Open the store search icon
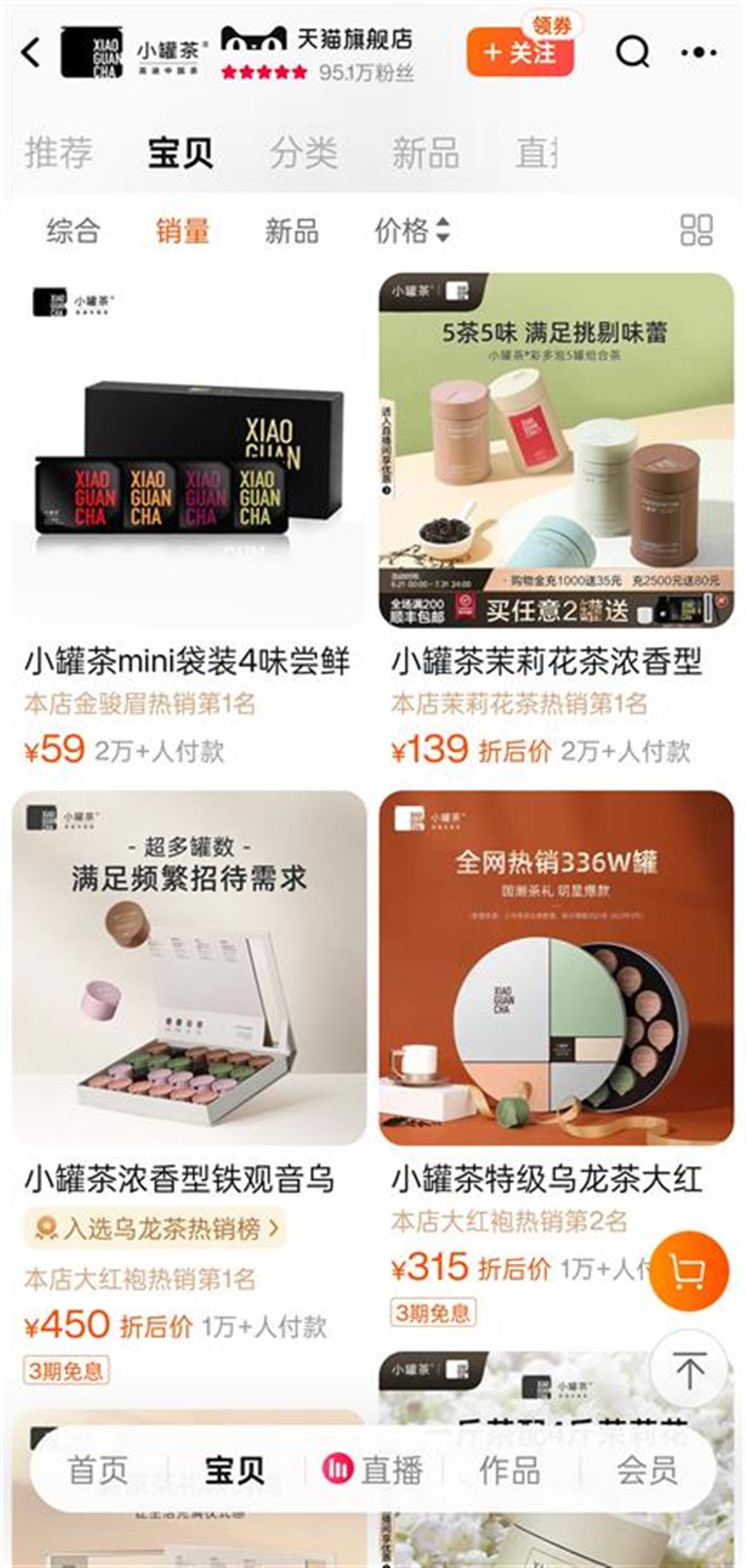Viewport: 746px width, 1568px height. [632, 52]
